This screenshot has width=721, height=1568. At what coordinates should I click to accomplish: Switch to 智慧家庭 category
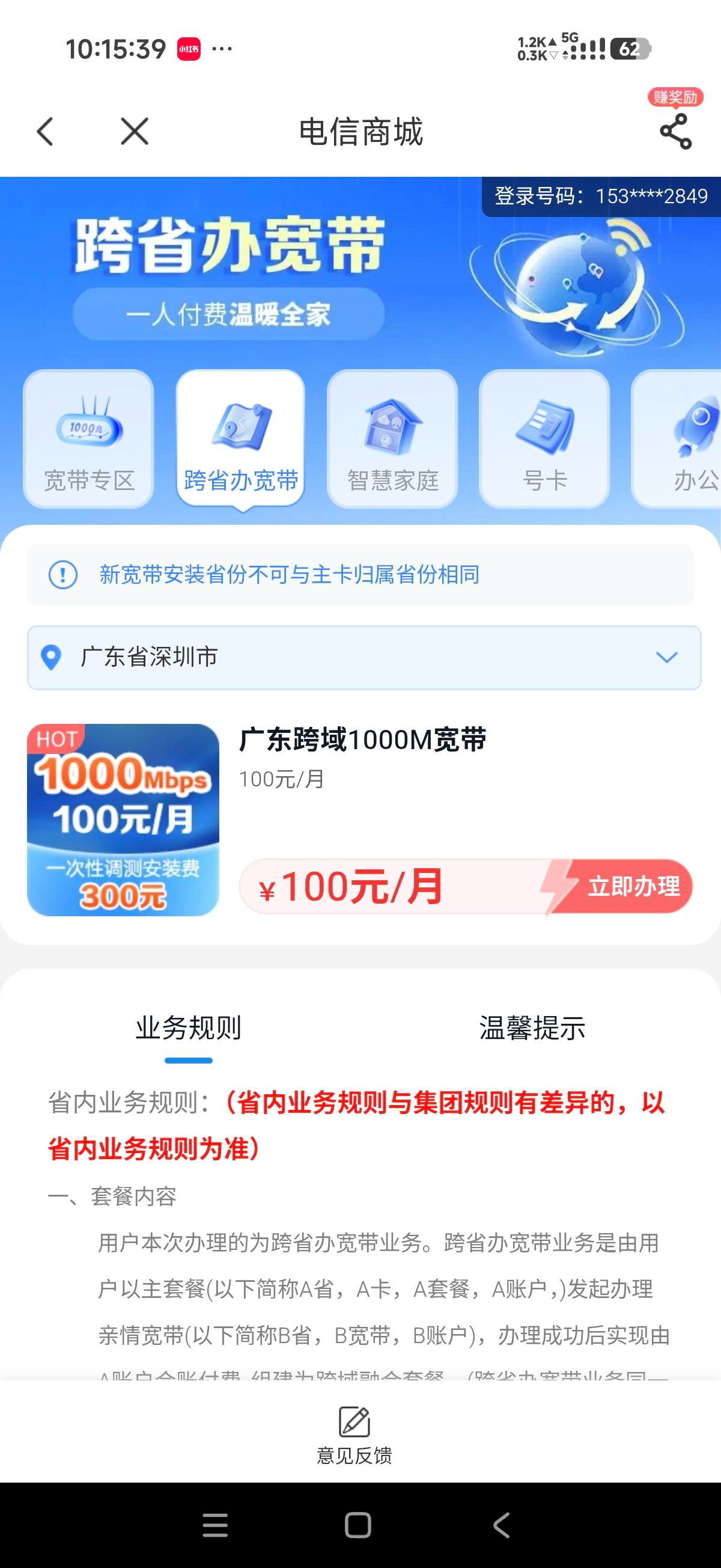point(392,439)
